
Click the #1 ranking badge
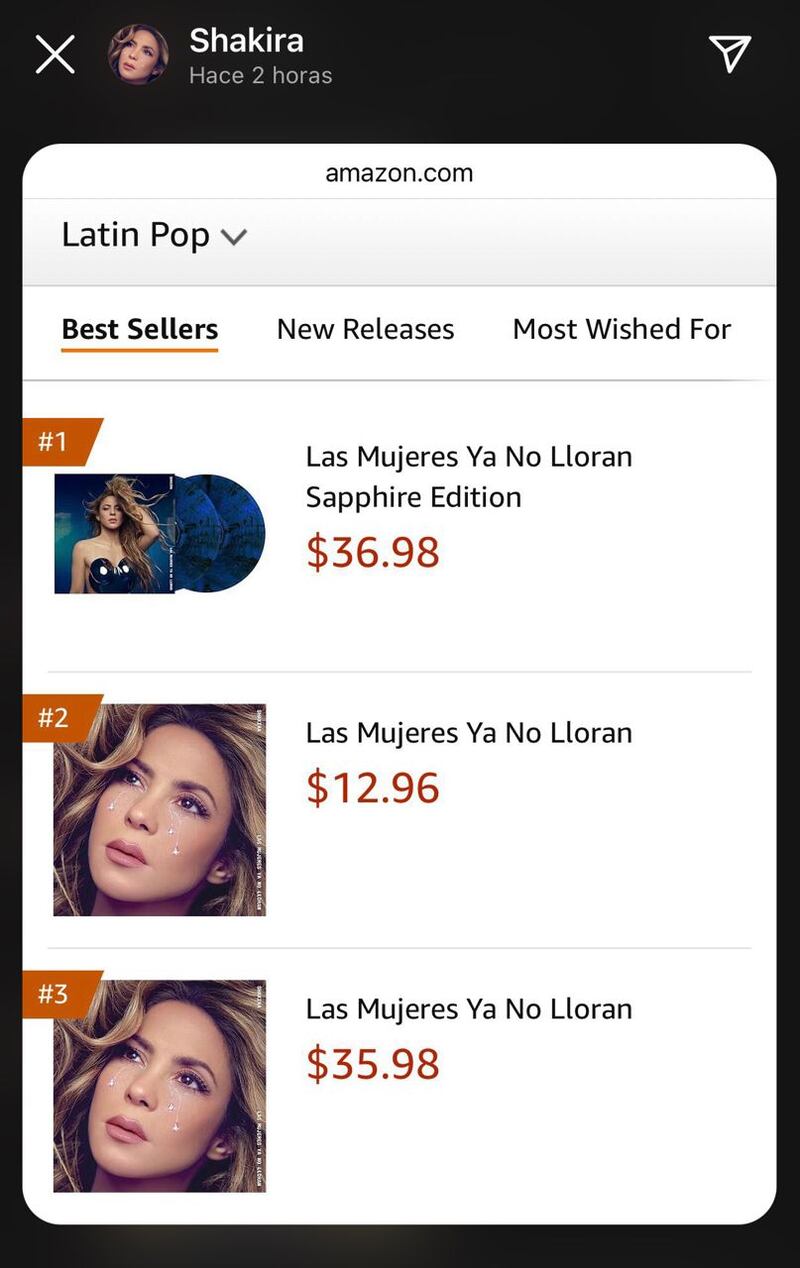(x=55, y=441)
